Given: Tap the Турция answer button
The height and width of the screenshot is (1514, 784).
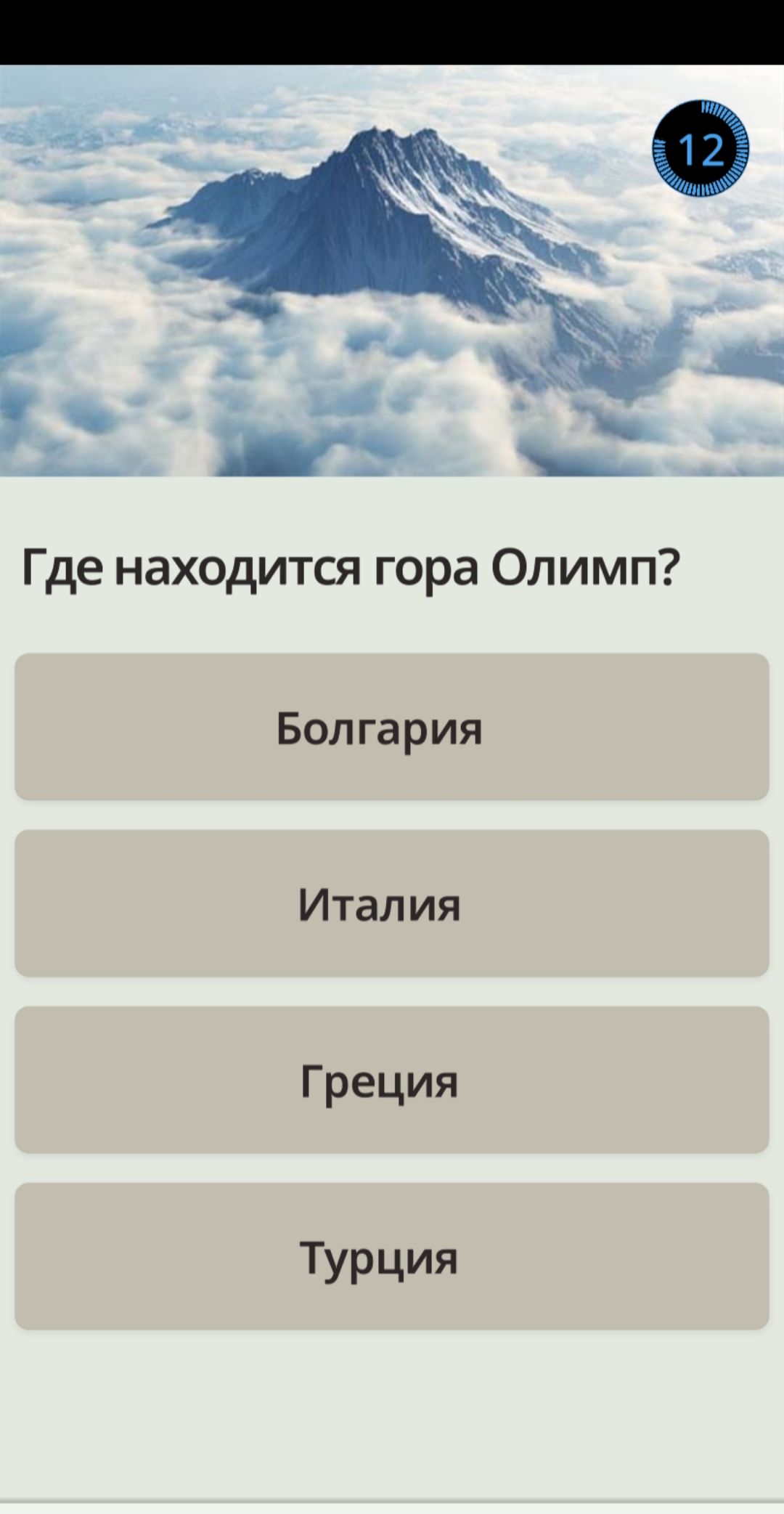Looking at the screenshot, I should pyautogui.click(x=392, y=1256).
